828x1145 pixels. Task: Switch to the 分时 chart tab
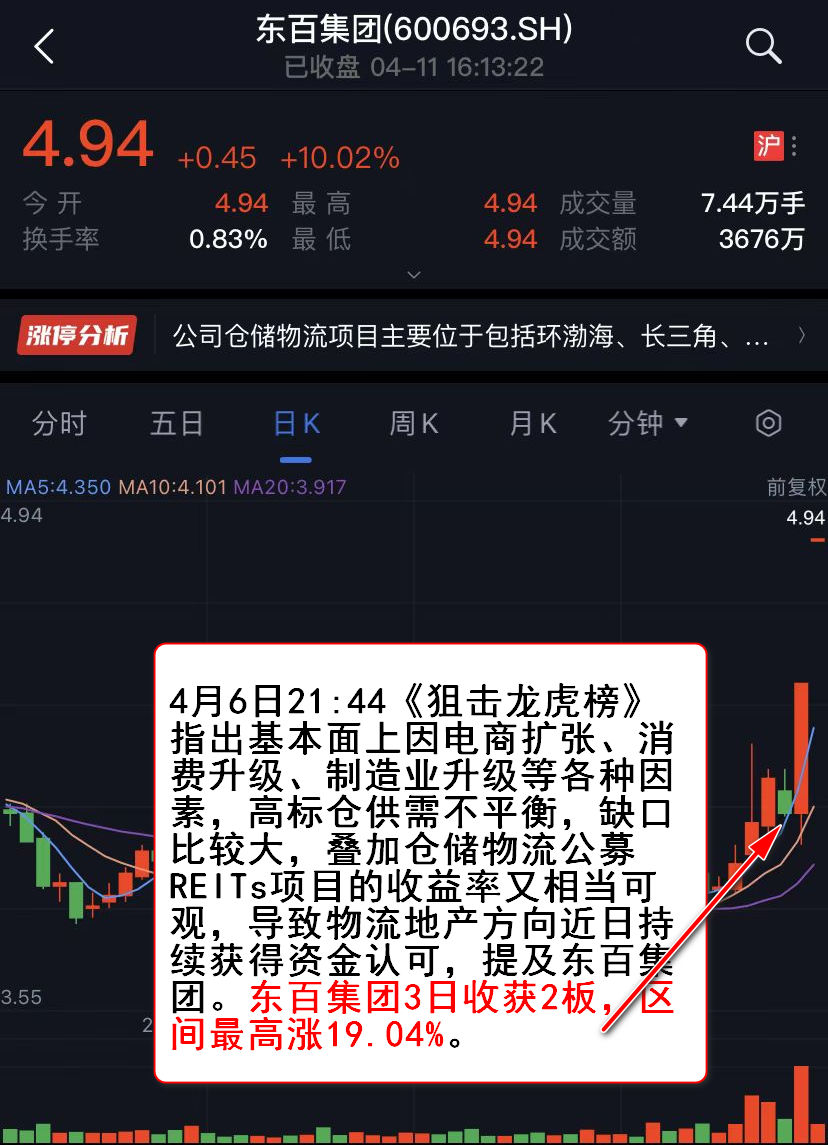pyautogui.click(x=60, y=424)
